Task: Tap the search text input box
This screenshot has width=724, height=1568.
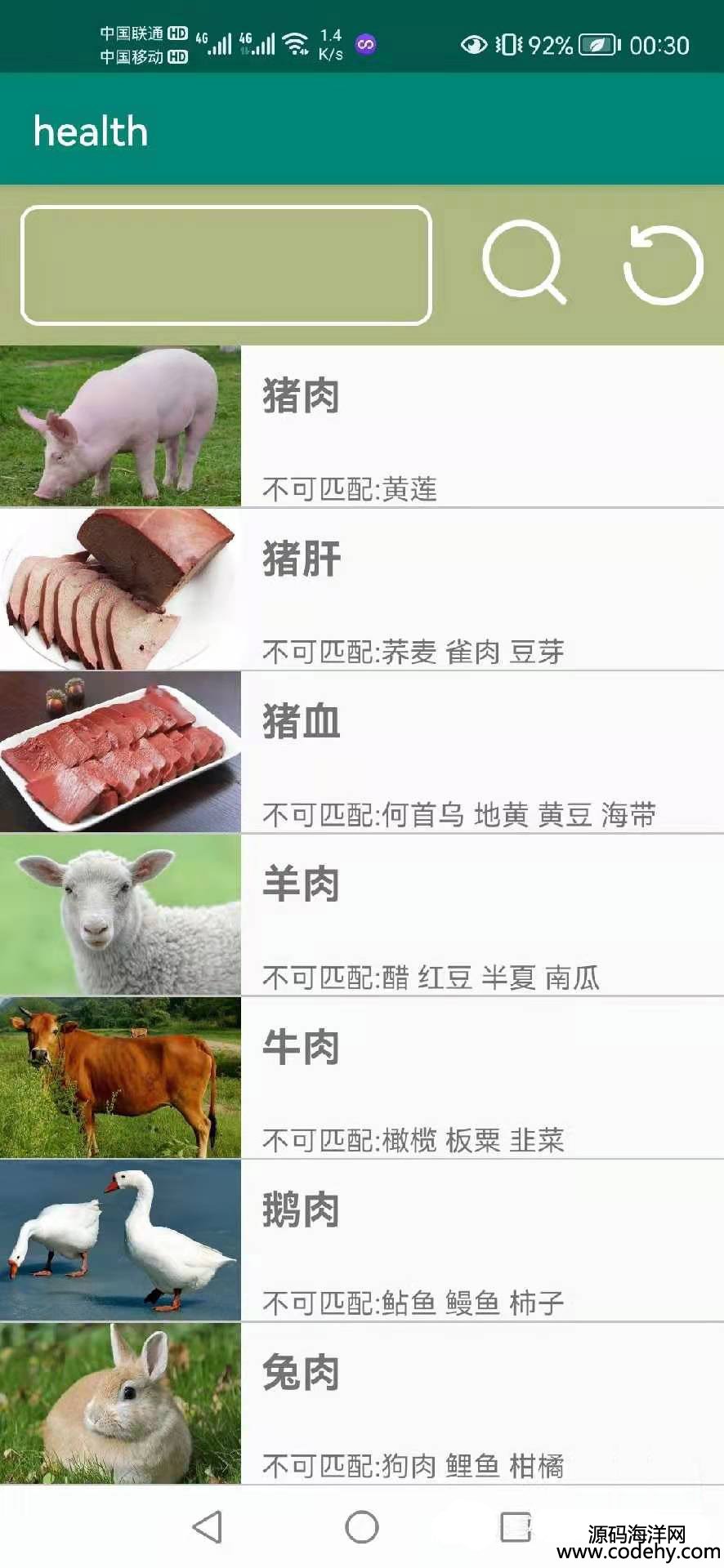Action: click(x=226, y=265)
